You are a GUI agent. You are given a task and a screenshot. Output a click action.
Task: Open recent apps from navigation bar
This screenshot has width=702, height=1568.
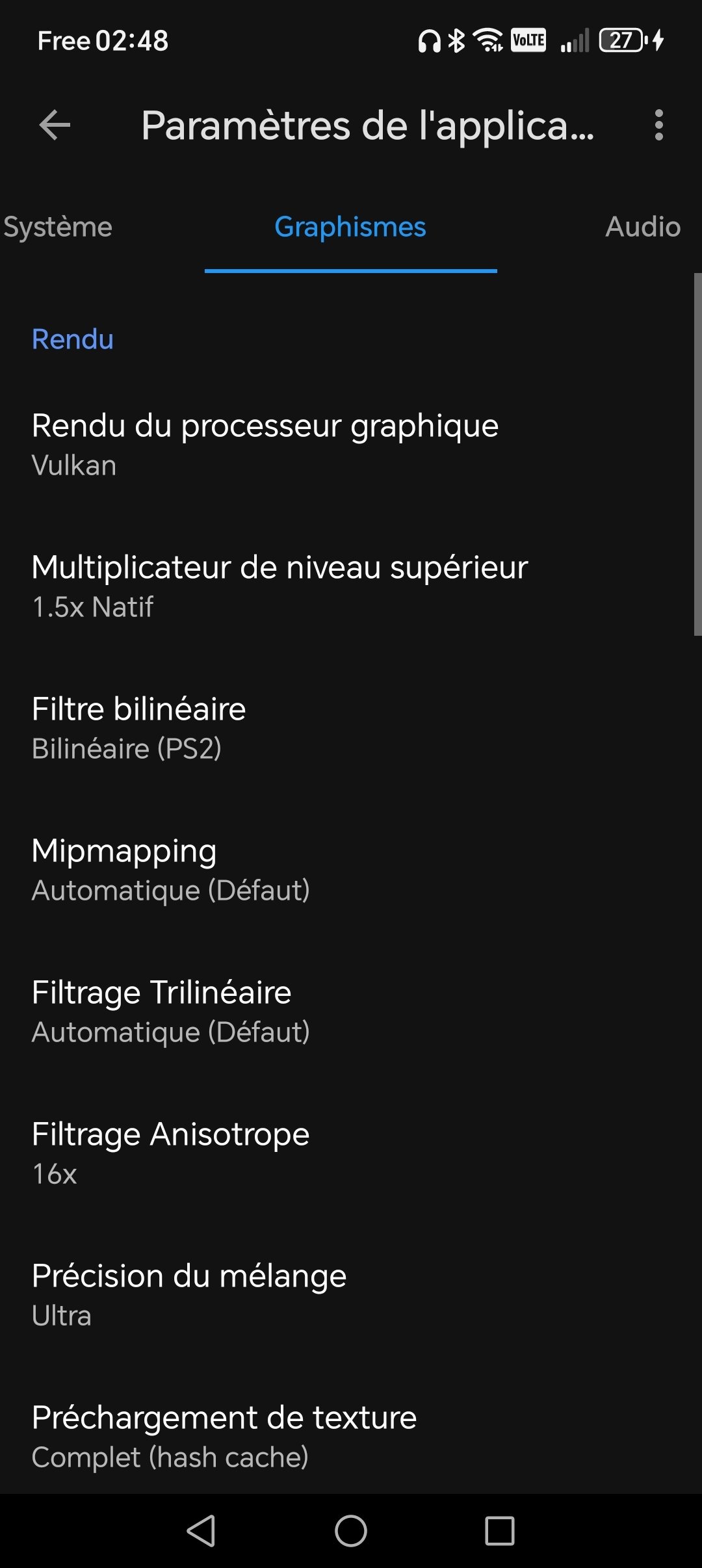coord(500,1530)
